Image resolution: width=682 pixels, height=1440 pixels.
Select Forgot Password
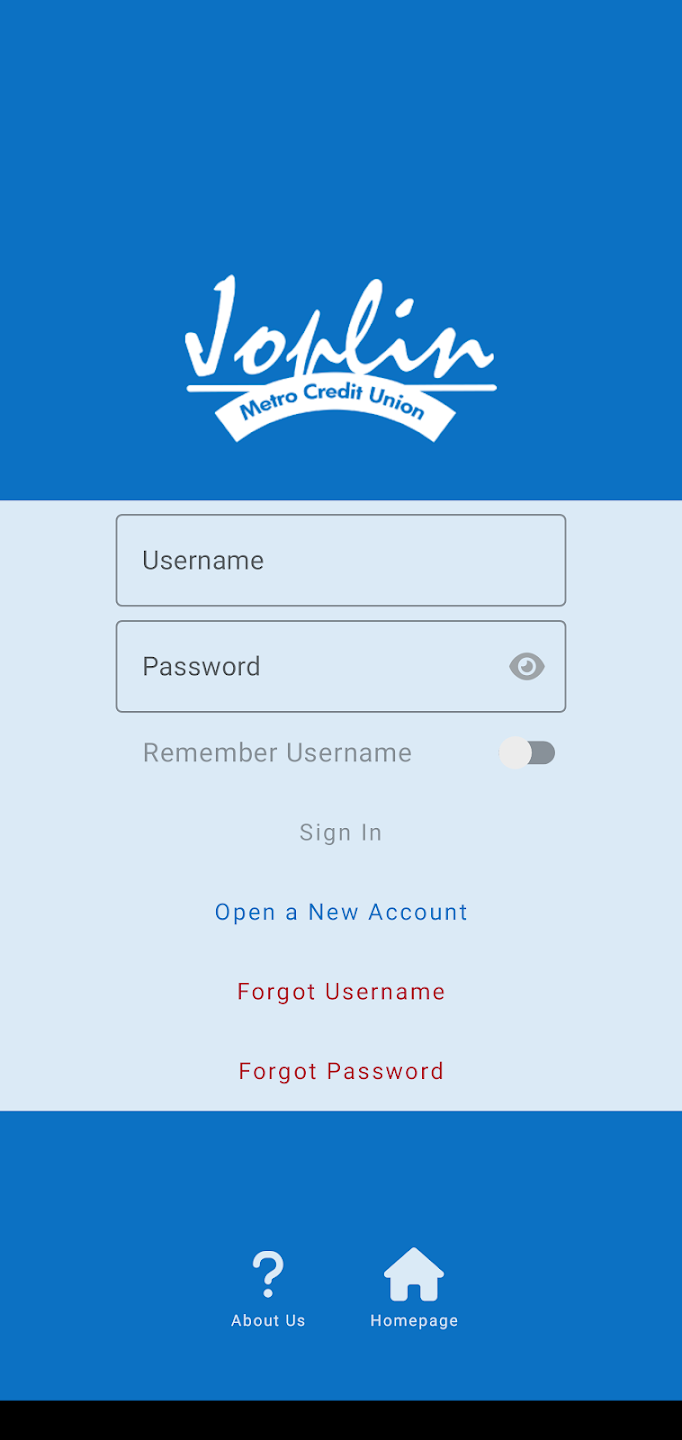coord(341,1071)
